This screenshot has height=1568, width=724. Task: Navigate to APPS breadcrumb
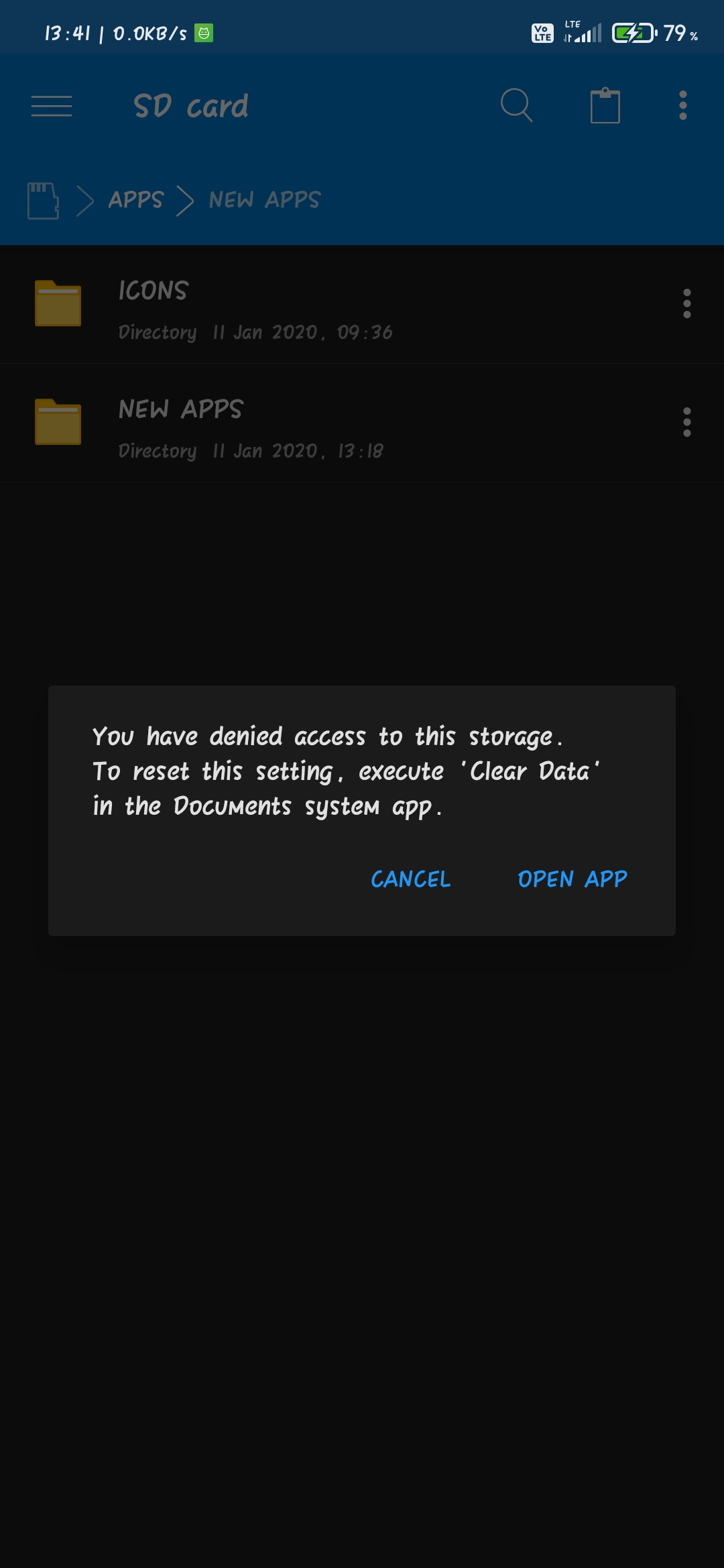[135, 200]
